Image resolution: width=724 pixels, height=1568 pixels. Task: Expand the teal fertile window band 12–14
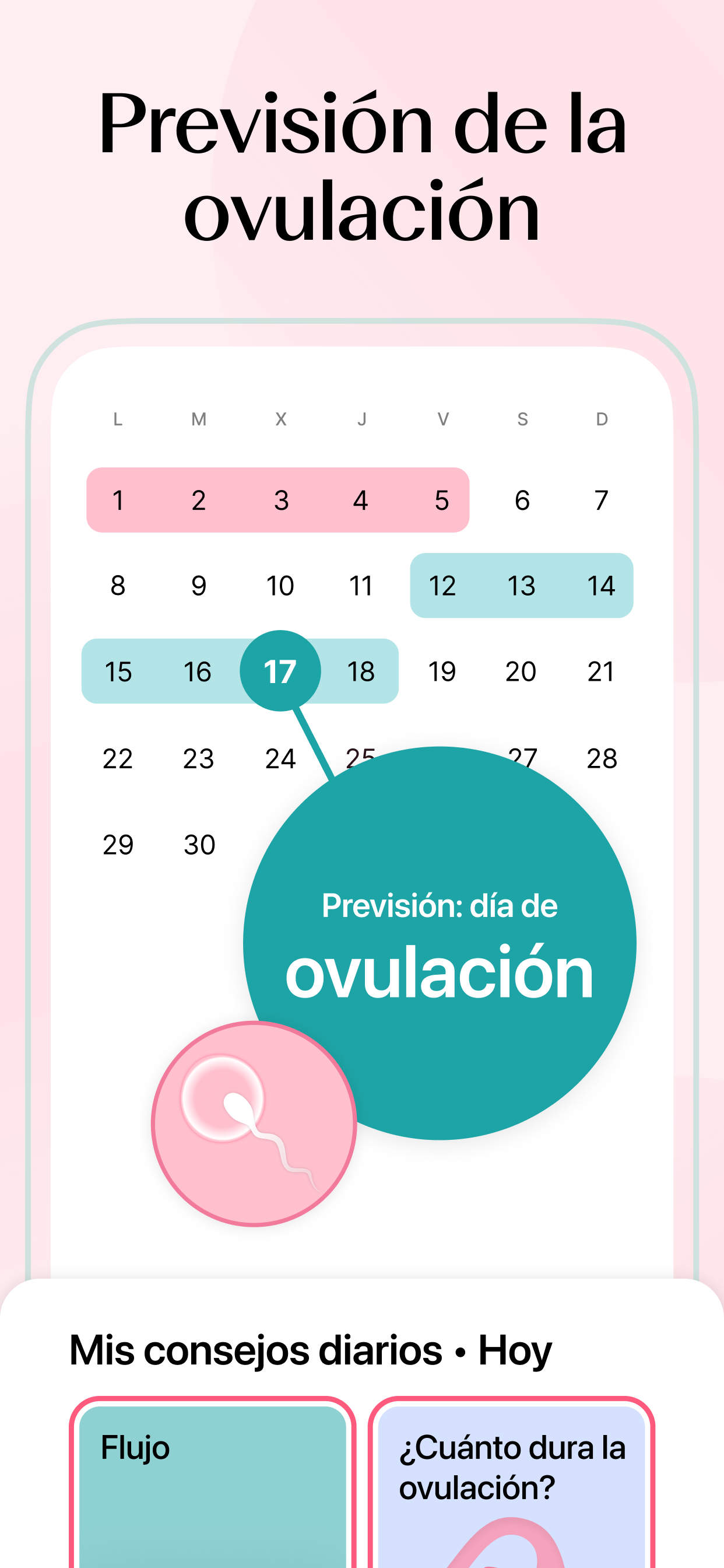pos(522,586)
